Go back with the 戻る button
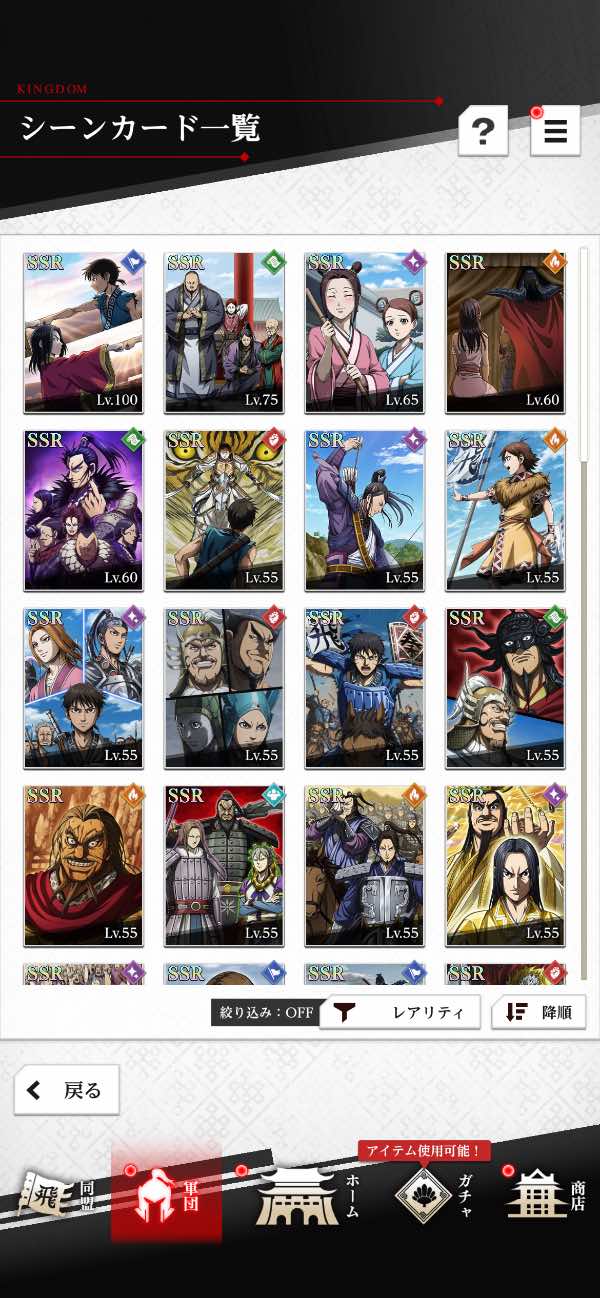This screenshot has height=1298, width=600. [x=66, y=1090]
